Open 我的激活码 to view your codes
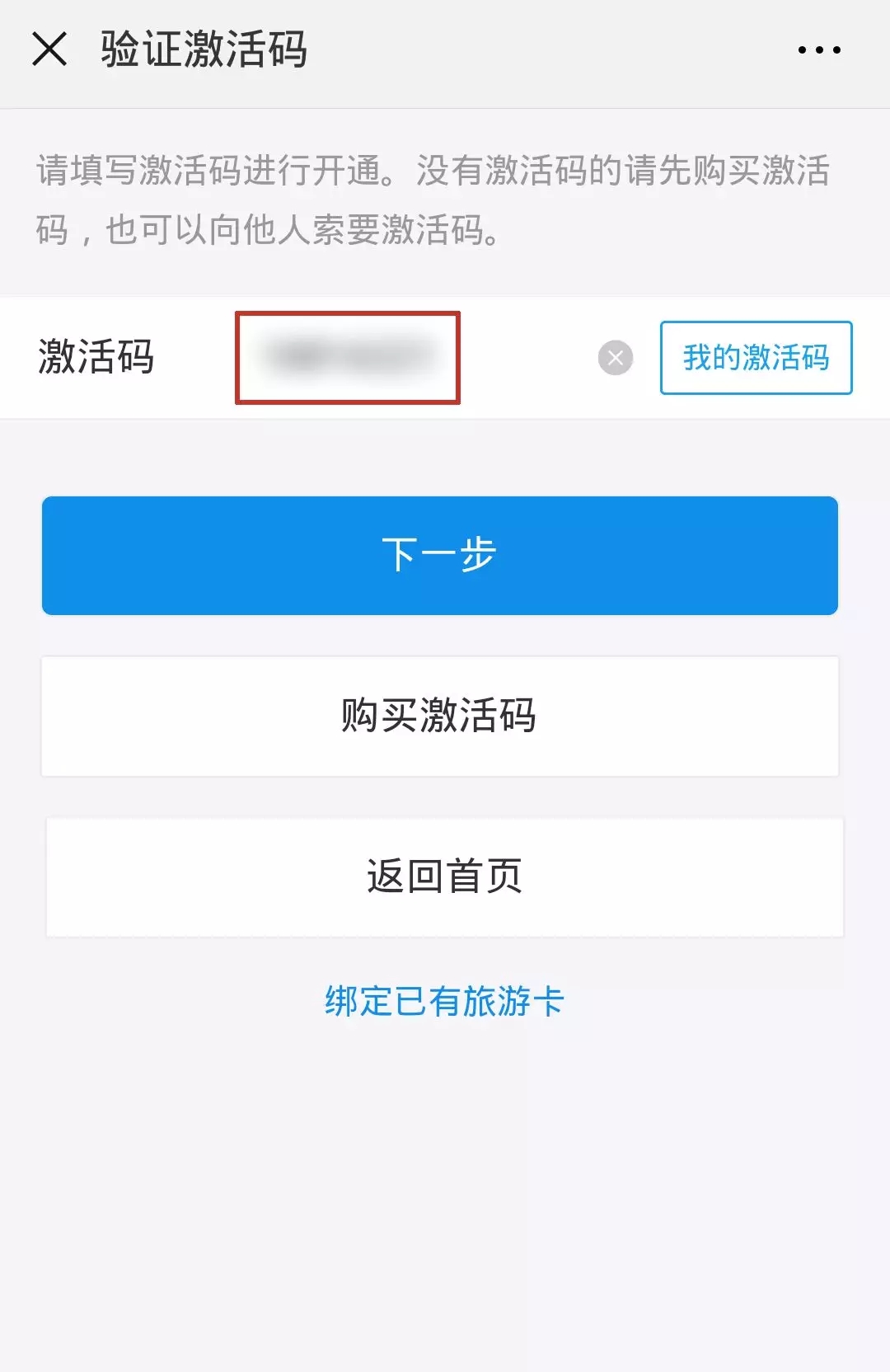 pyautogui.click(x=755, y=357)
